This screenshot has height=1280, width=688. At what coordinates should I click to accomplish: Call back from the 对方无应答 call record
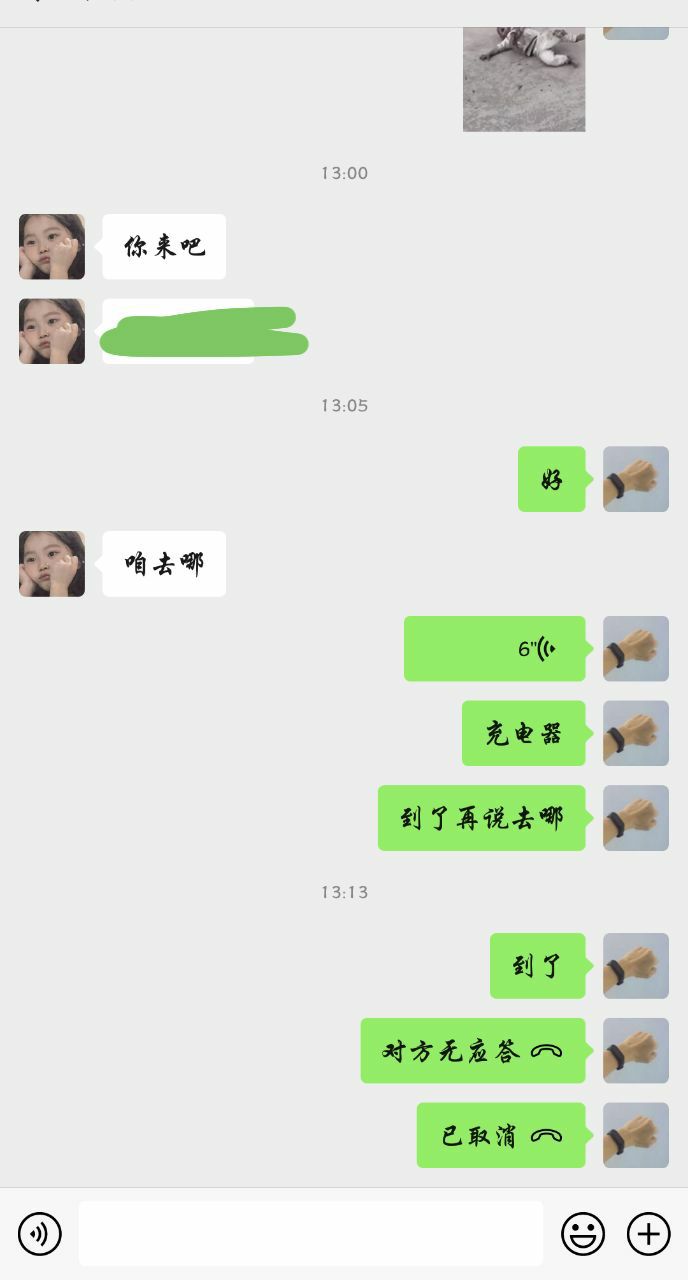point(473,1051)
